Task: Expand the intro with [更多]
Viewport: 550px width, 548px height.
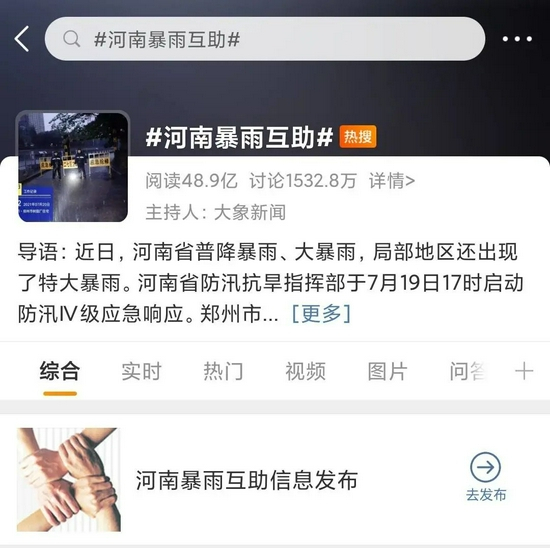Action: 321,313
